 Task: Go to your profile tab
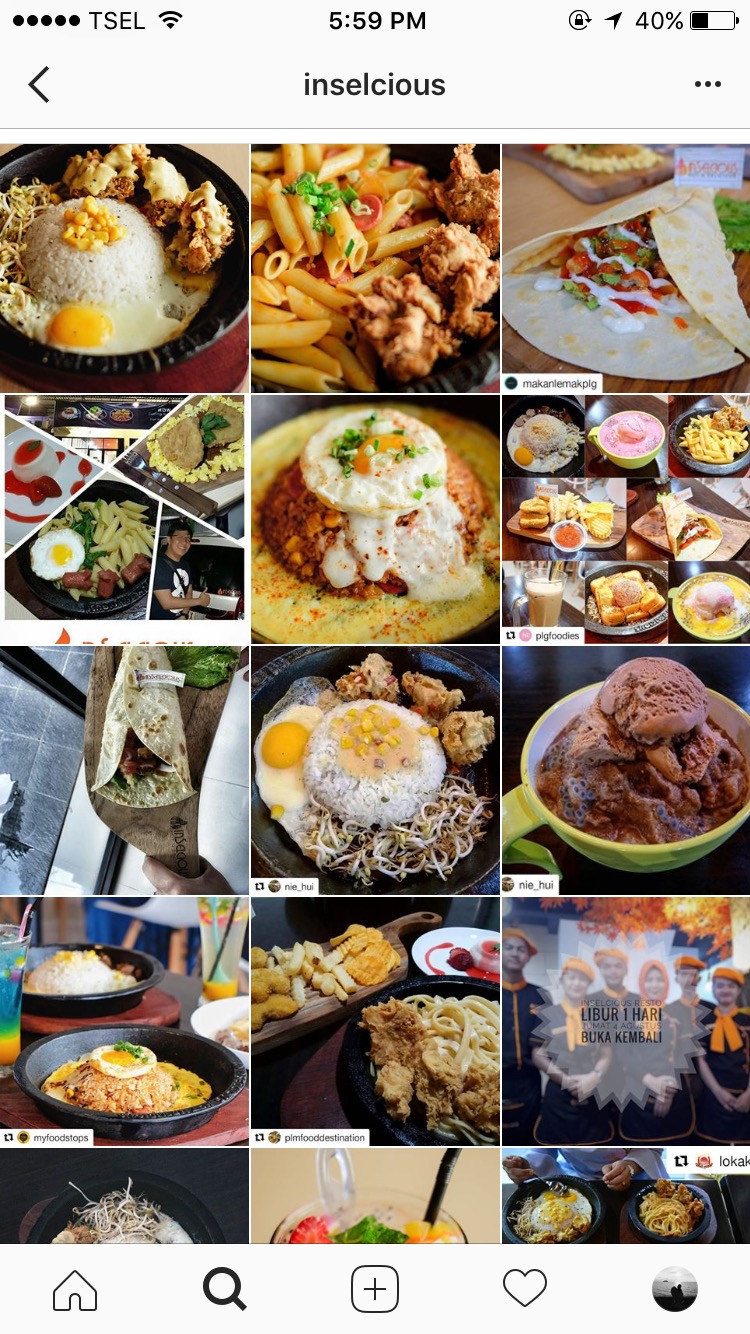click(674, 1289)
